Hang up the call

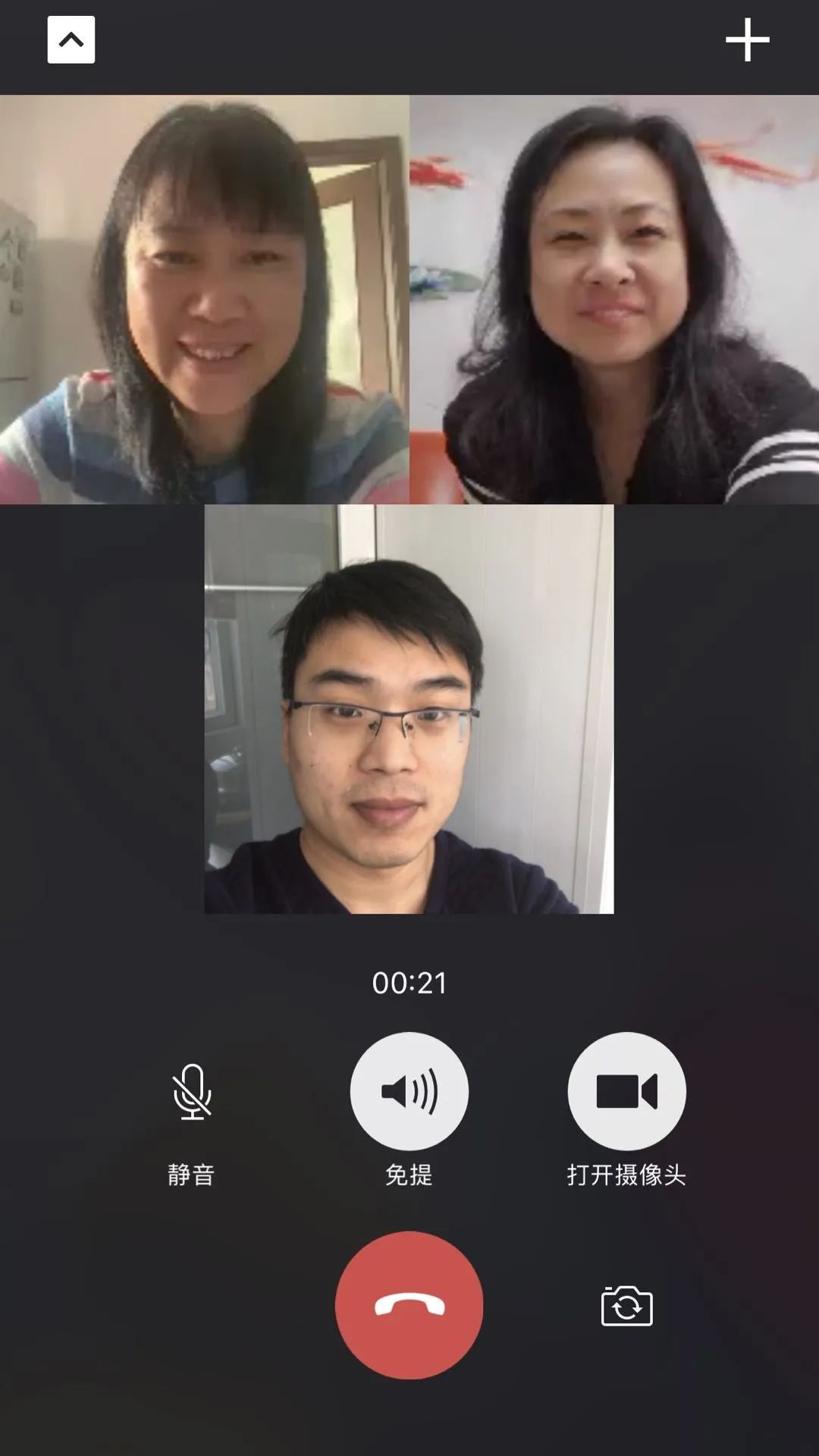[409, 1304]
